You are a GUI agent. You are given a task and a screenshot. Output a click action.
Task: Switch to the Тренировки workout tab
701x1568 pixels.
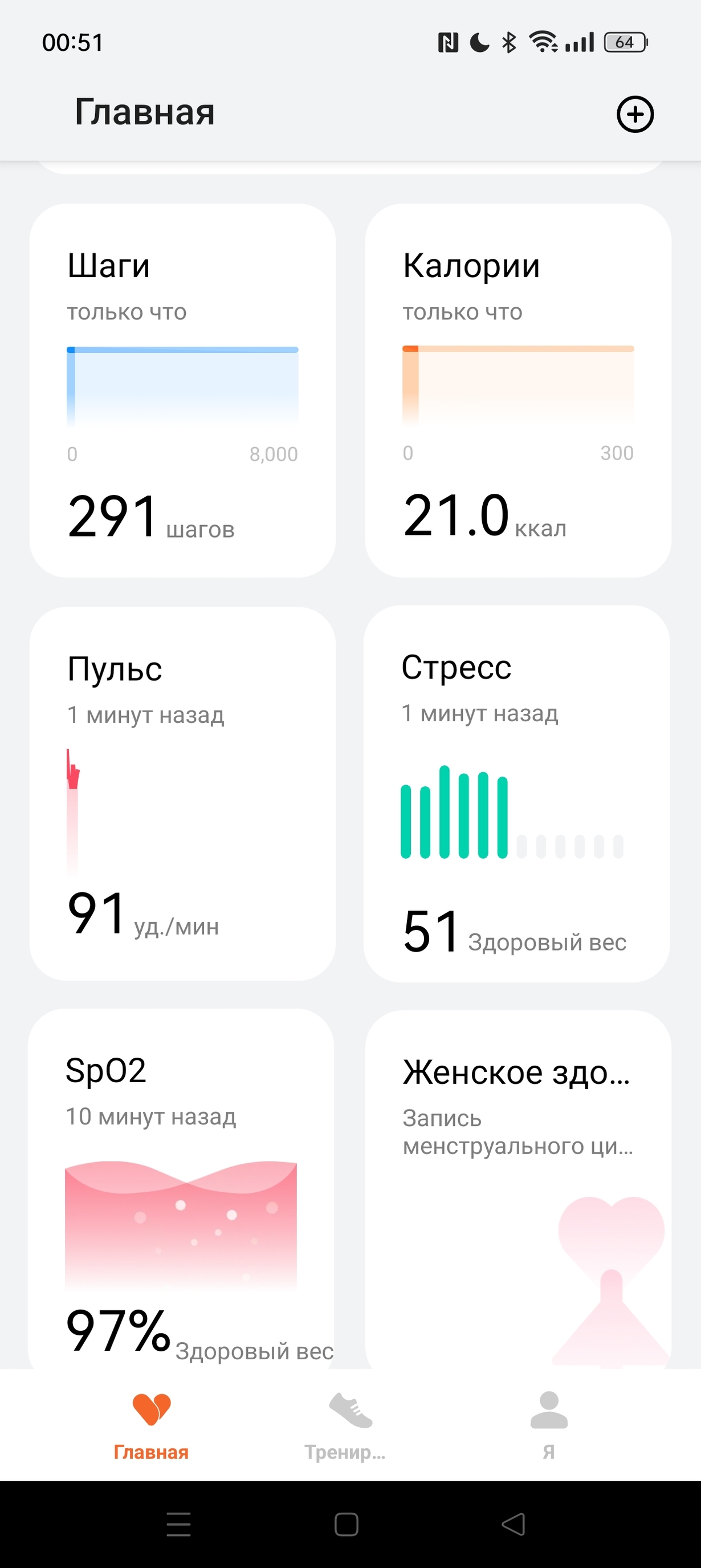345,1425
